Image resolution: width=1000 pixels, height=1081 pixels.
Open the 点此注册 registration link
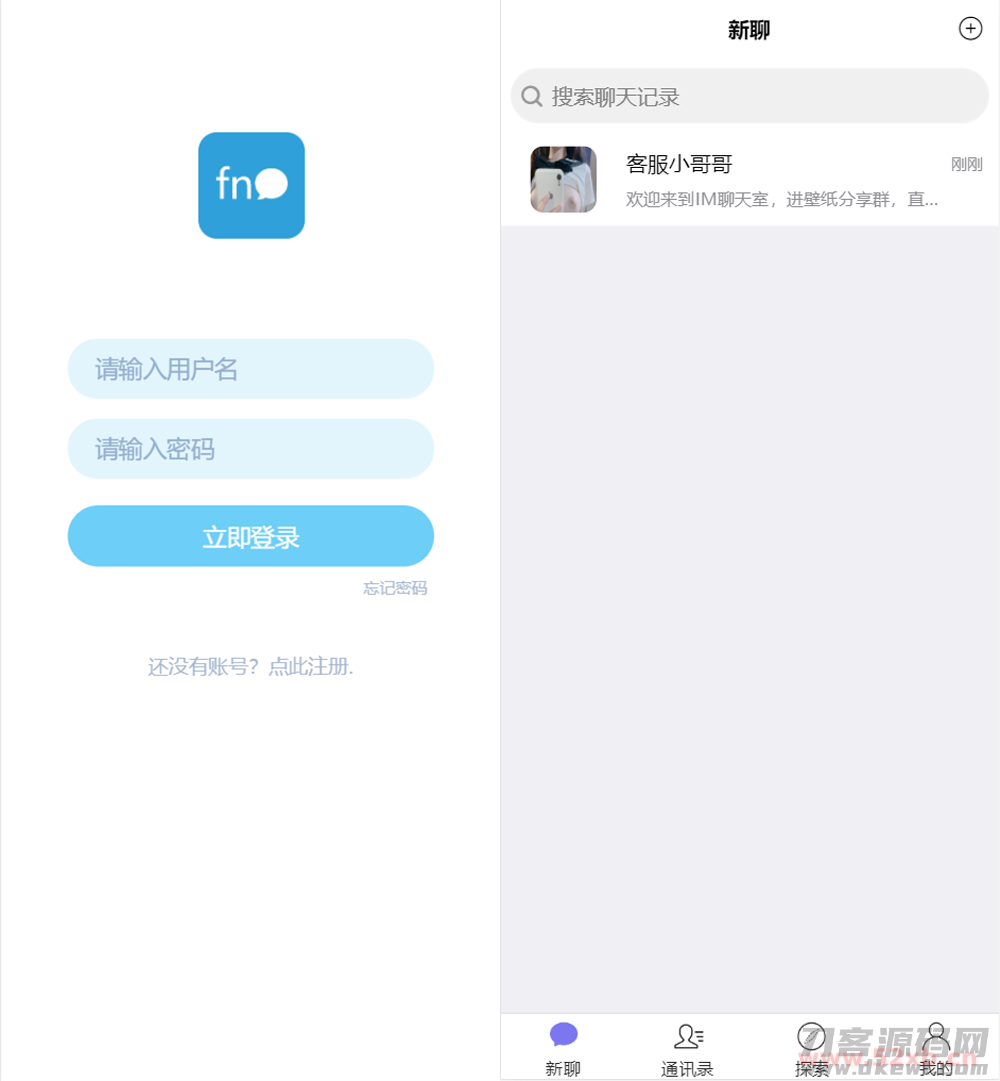[310, 667]
